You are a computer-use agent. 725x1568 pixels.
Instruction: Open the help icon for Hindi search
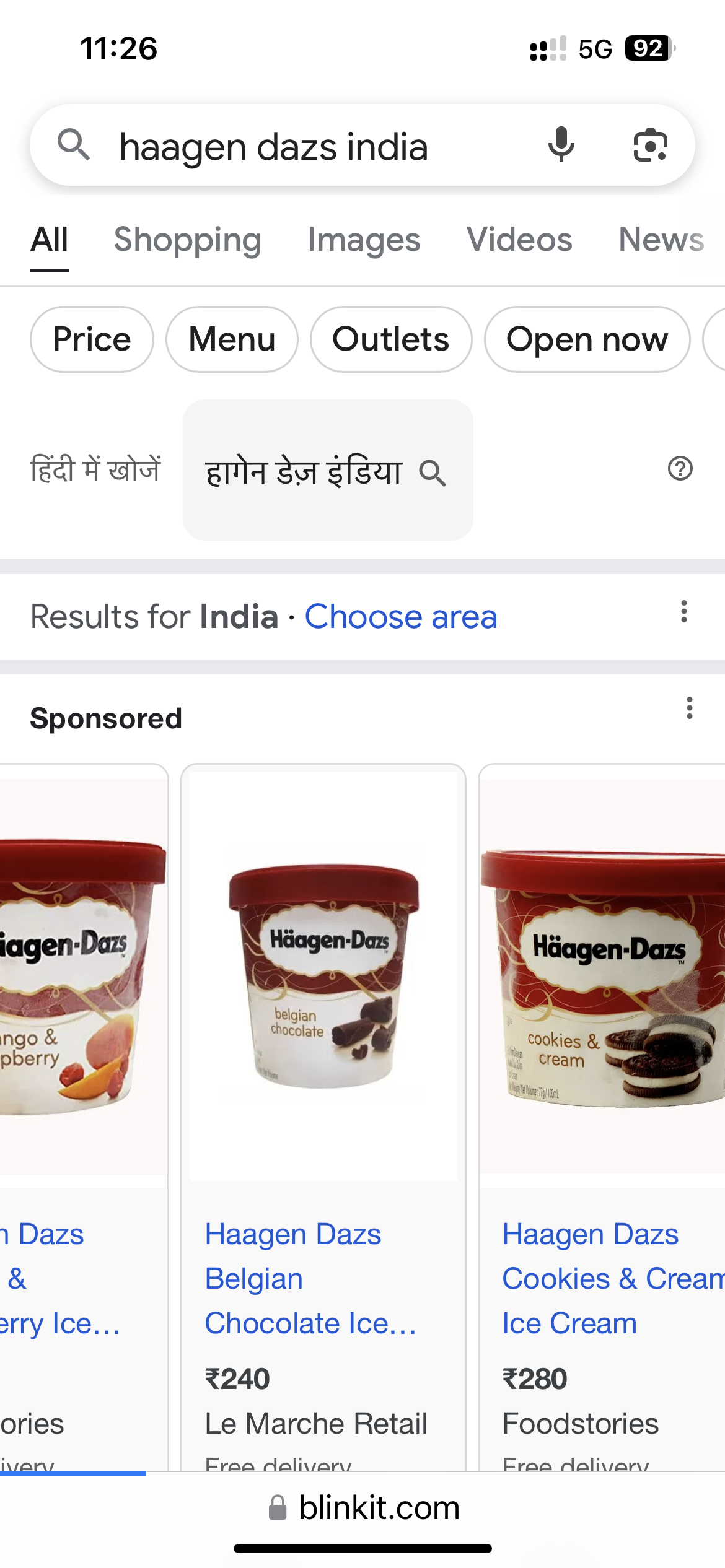(x=680, y=469)
